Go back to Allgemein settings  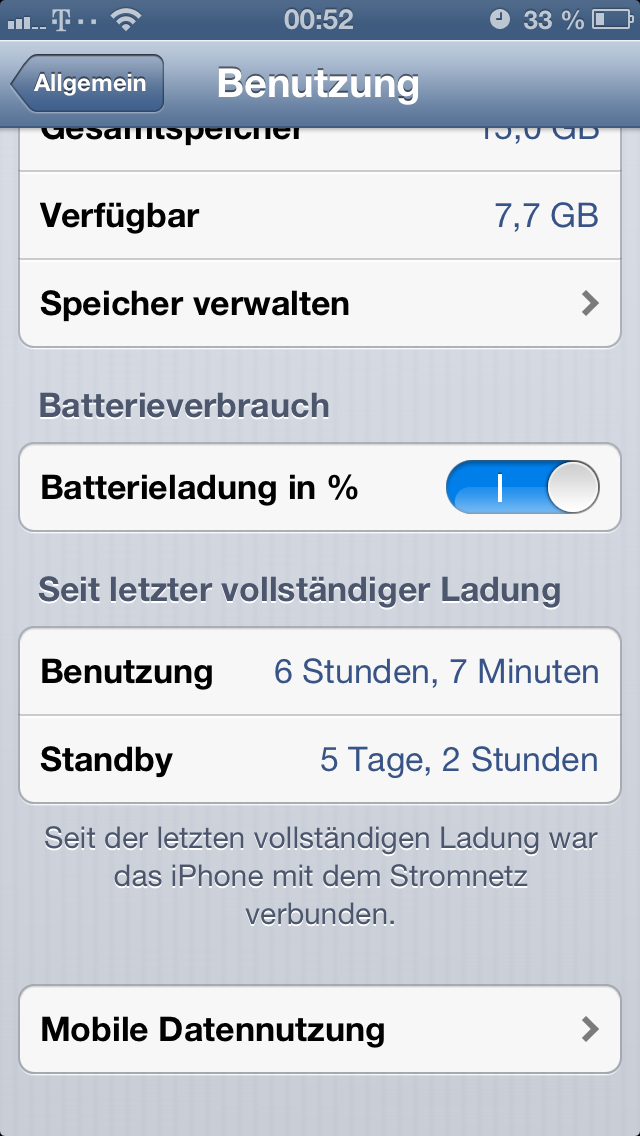[x=88, y=83]
